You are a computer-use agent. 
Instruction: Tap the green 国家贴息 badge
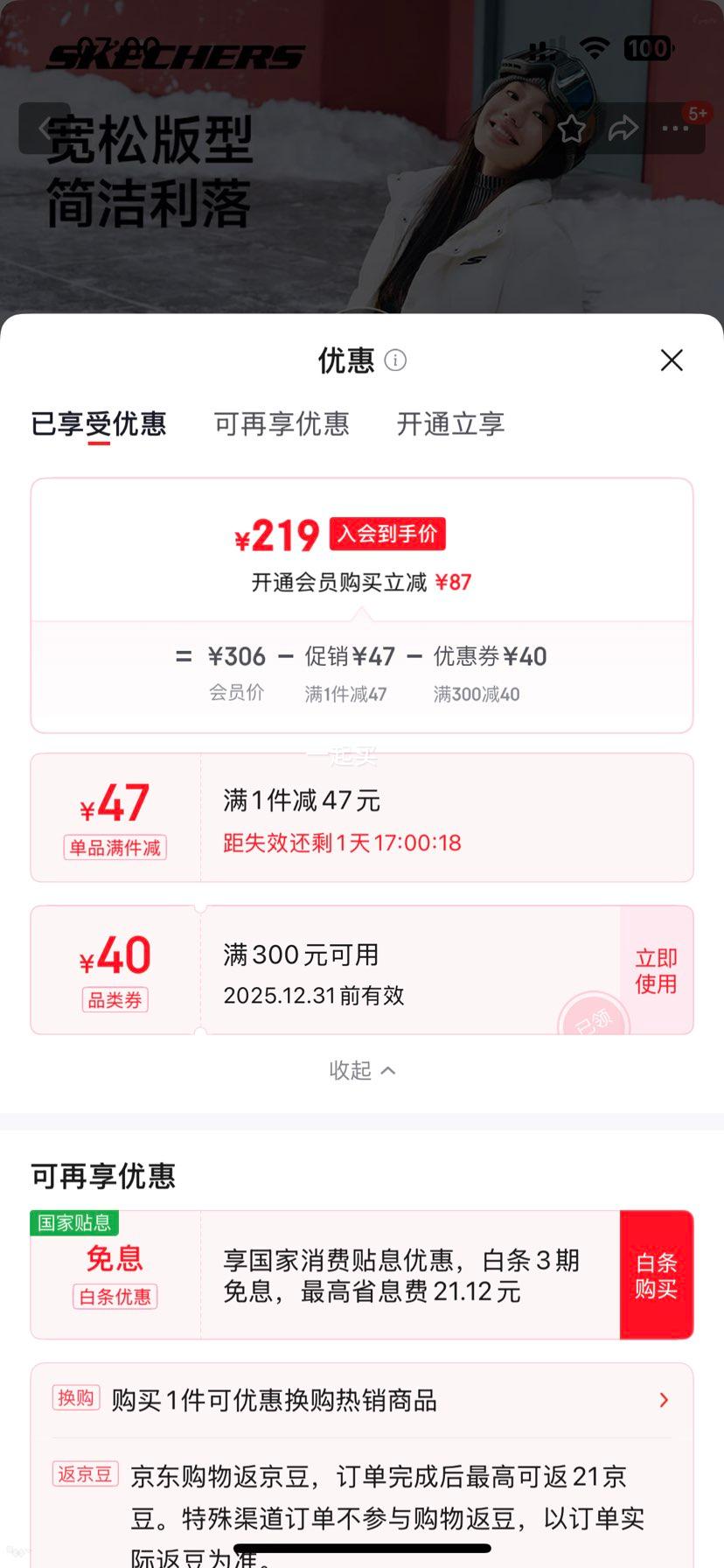(x=74, y=1223)
